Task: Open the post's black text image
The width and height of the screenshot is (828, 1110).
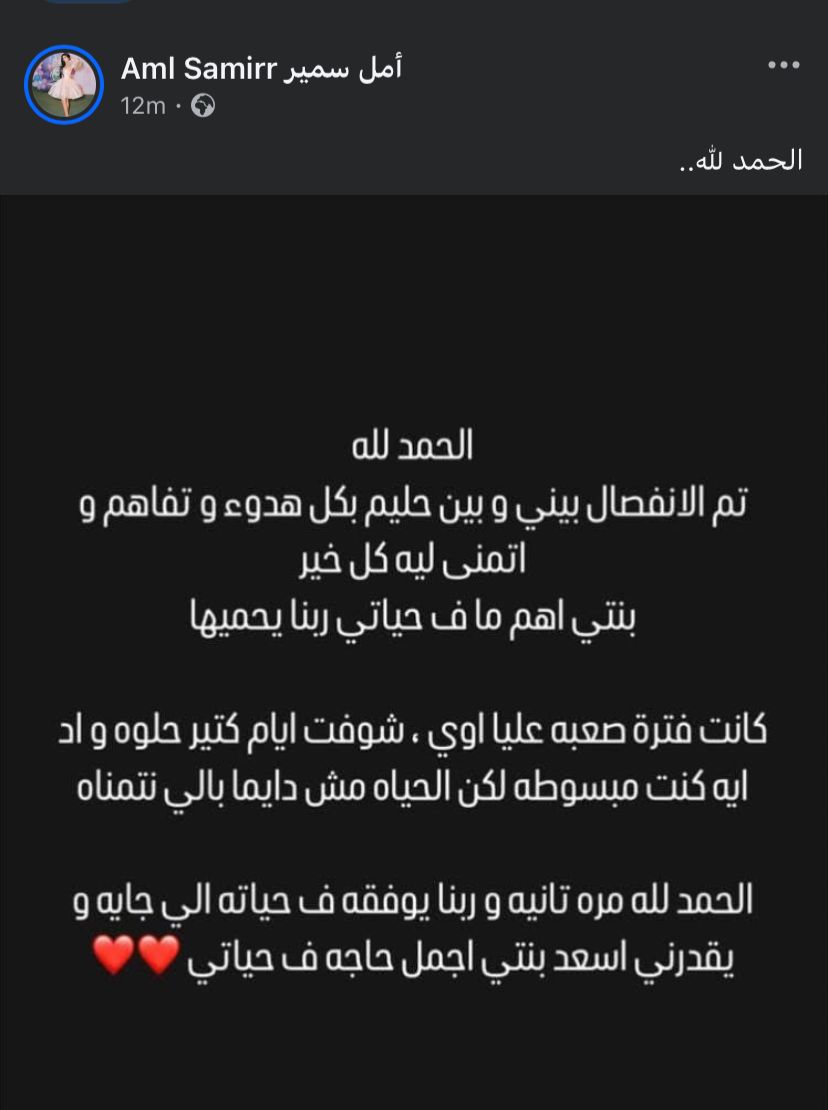Action: (414, 650)
